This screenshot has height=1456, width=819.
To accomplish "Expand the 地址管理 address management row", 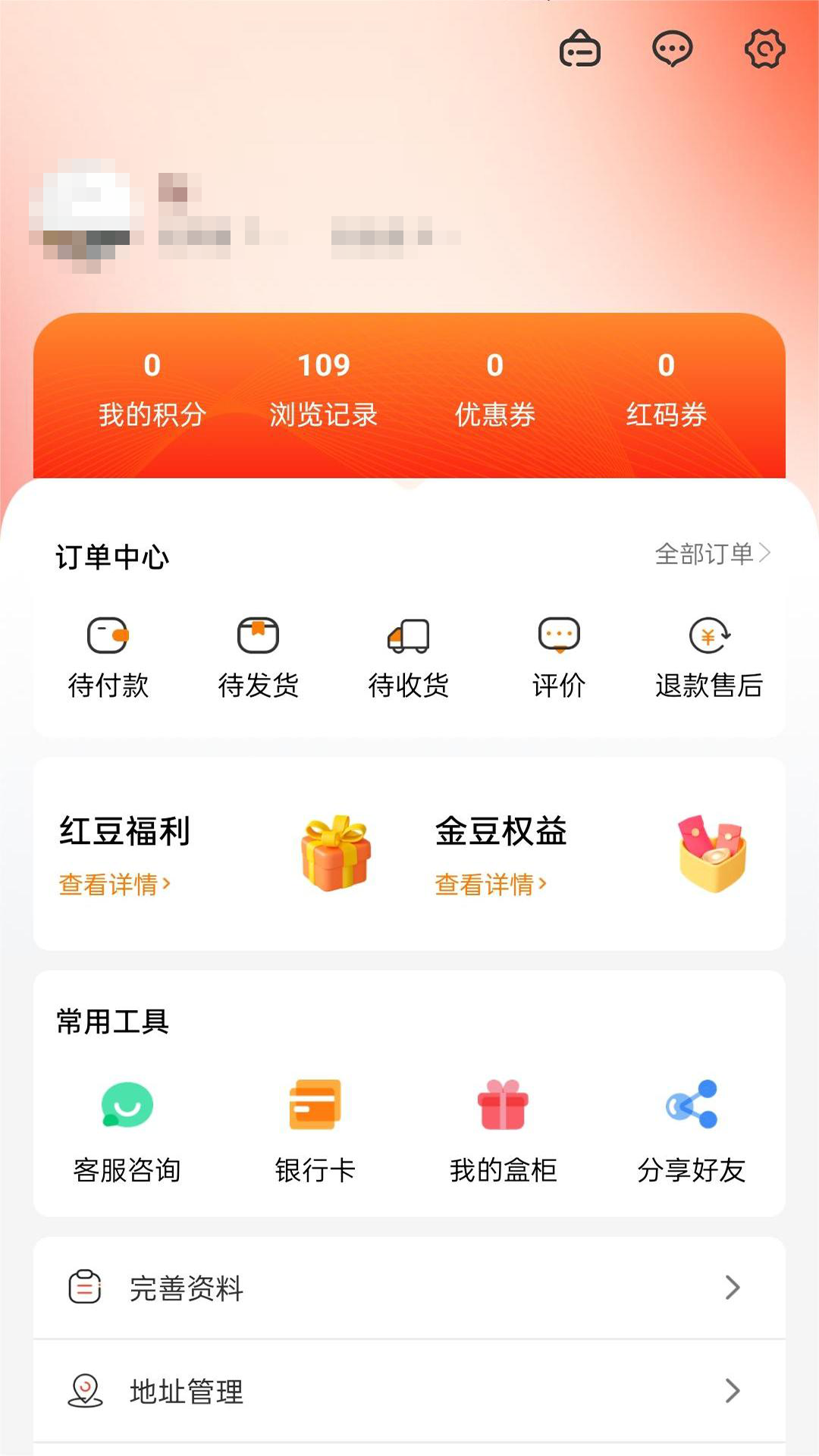I will (409, 1392).
